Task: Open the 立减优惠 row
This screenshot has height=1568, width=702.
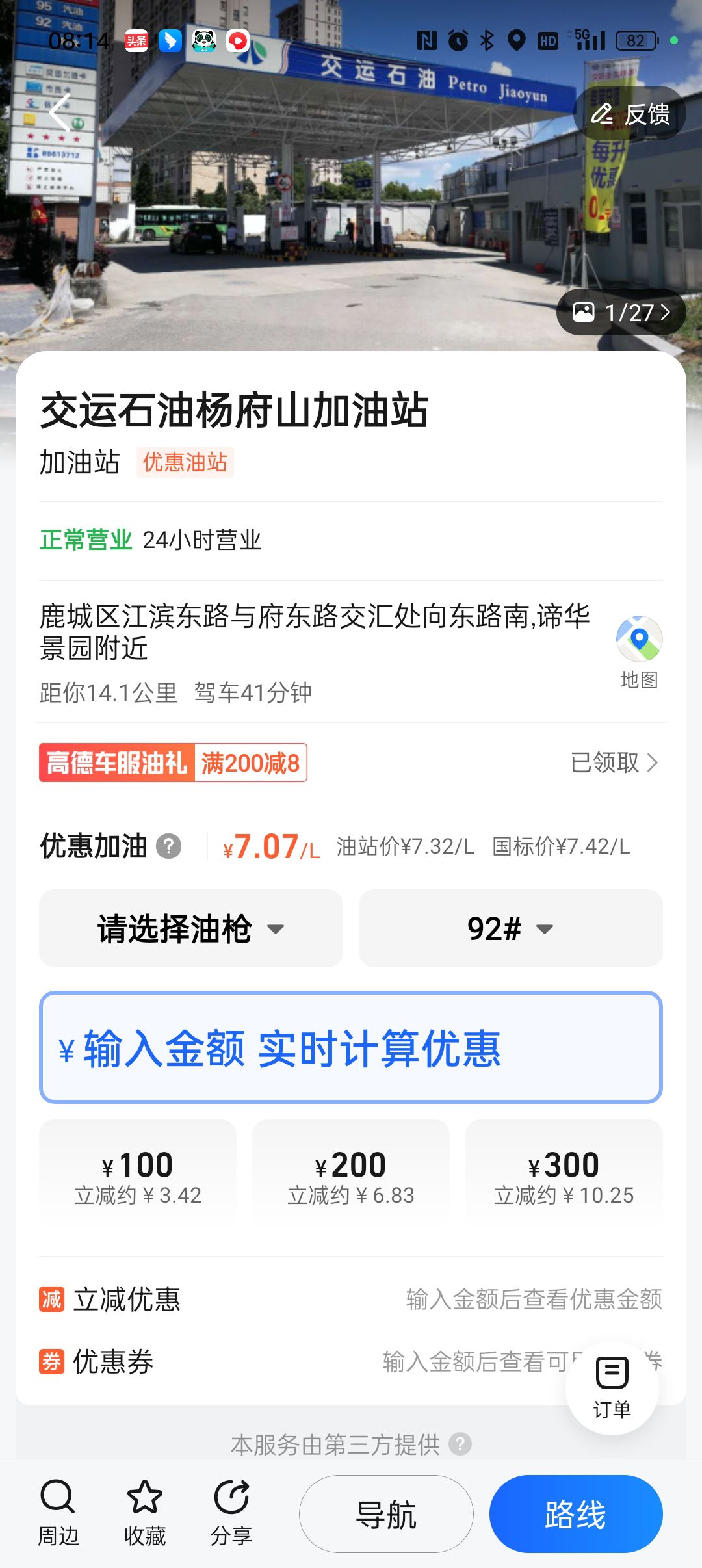Action: [351, 1300]
